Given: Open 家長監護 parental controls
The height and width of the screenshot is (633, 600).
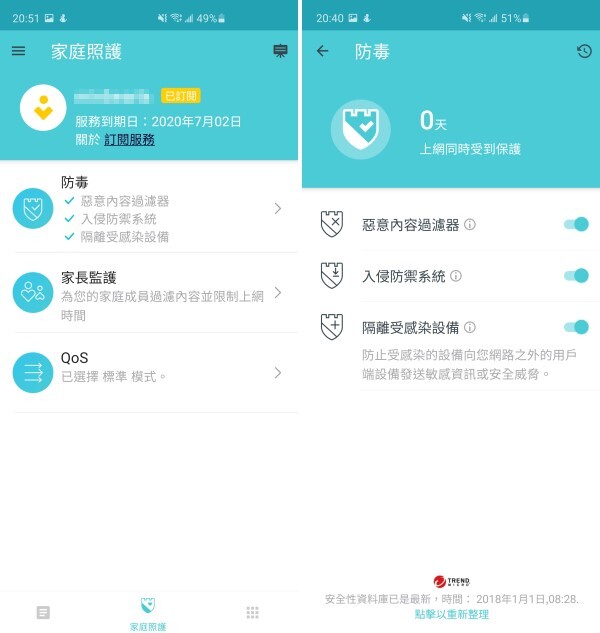Looking at the screenshot, I should (x=150, y=293).
